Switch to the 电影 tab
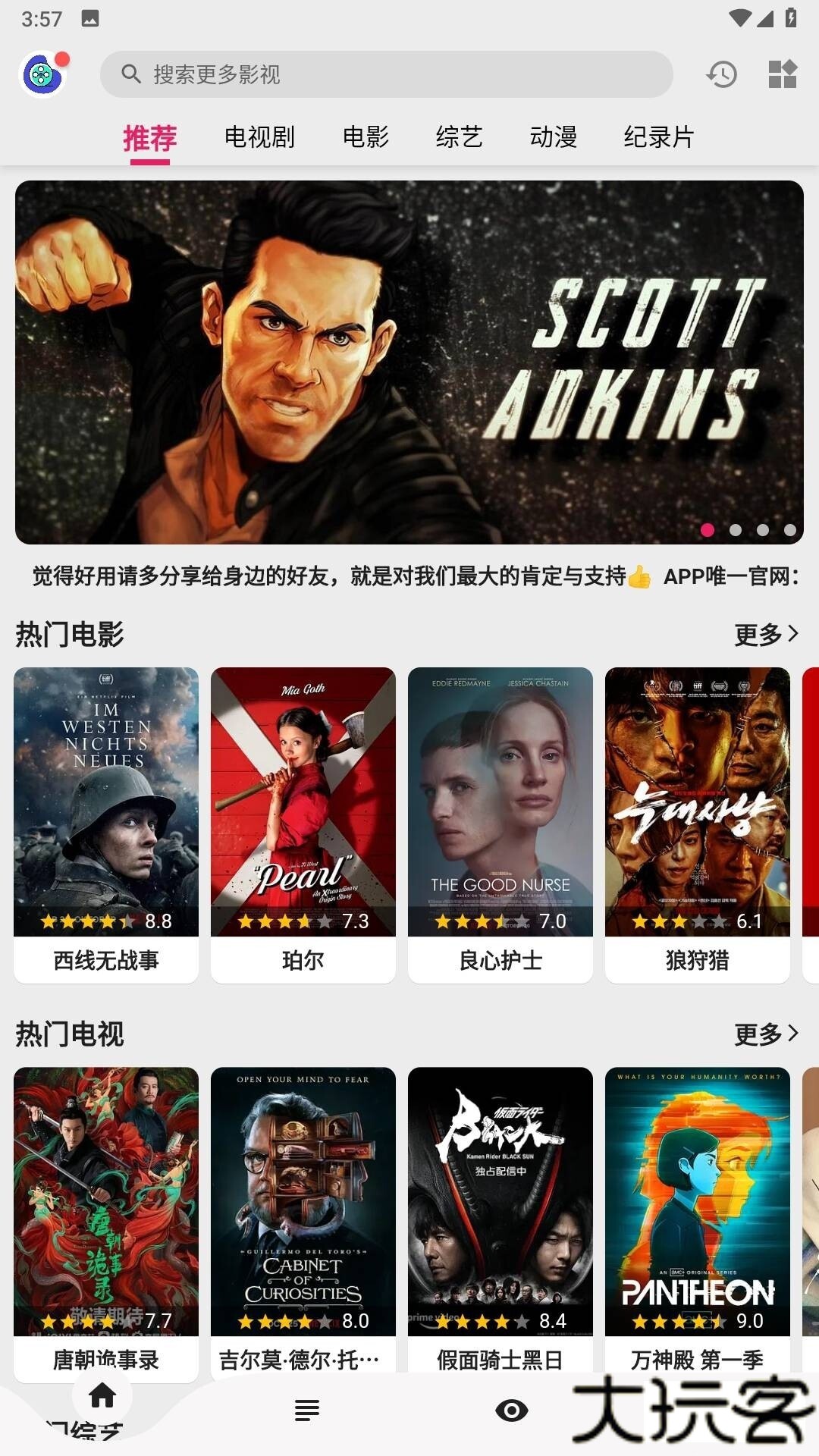The width and height of the screenshot is (819, 1456). (x=366, y=137)
